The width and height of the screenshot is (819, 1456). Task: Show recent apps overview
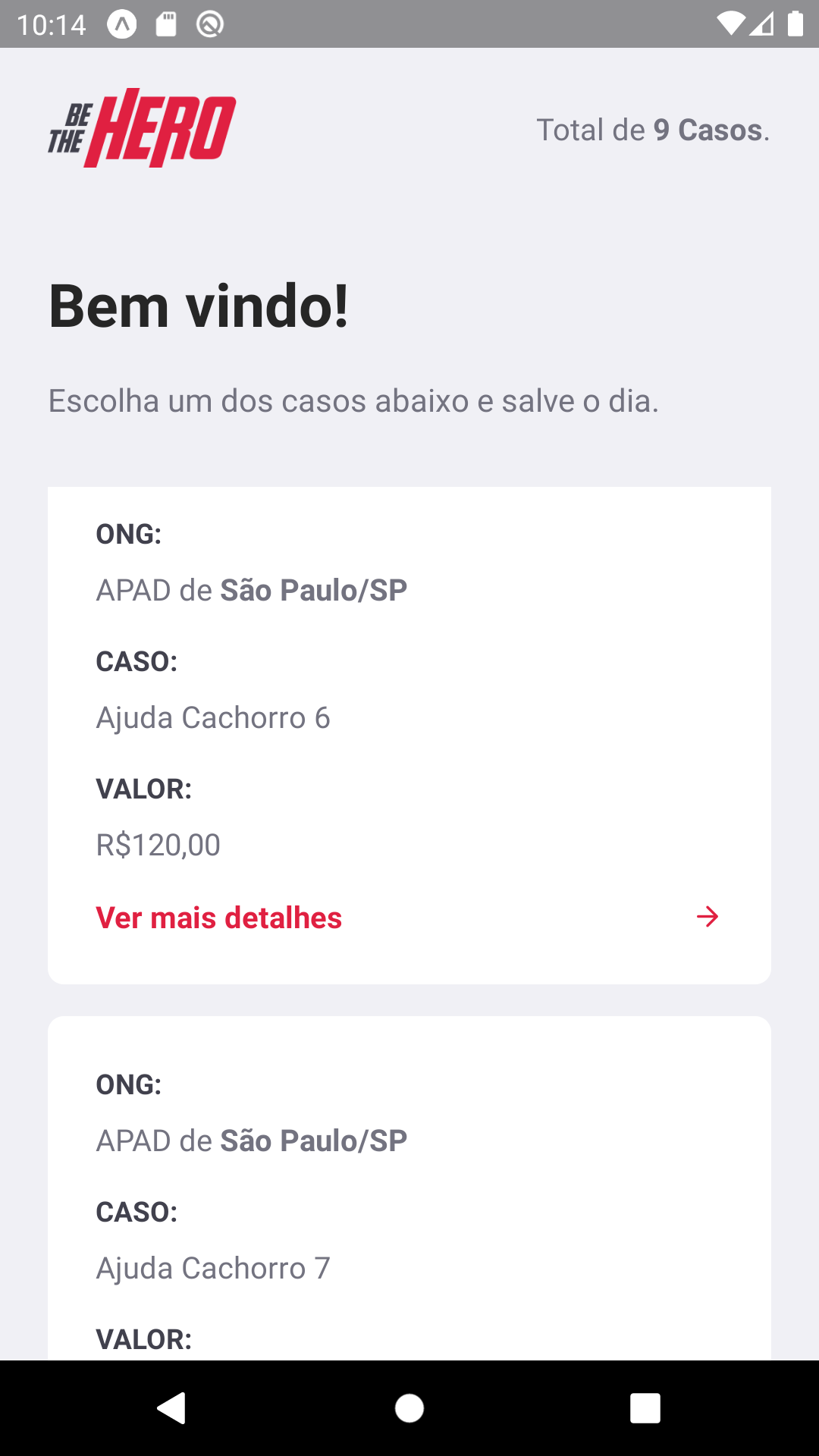(645, 1408)
